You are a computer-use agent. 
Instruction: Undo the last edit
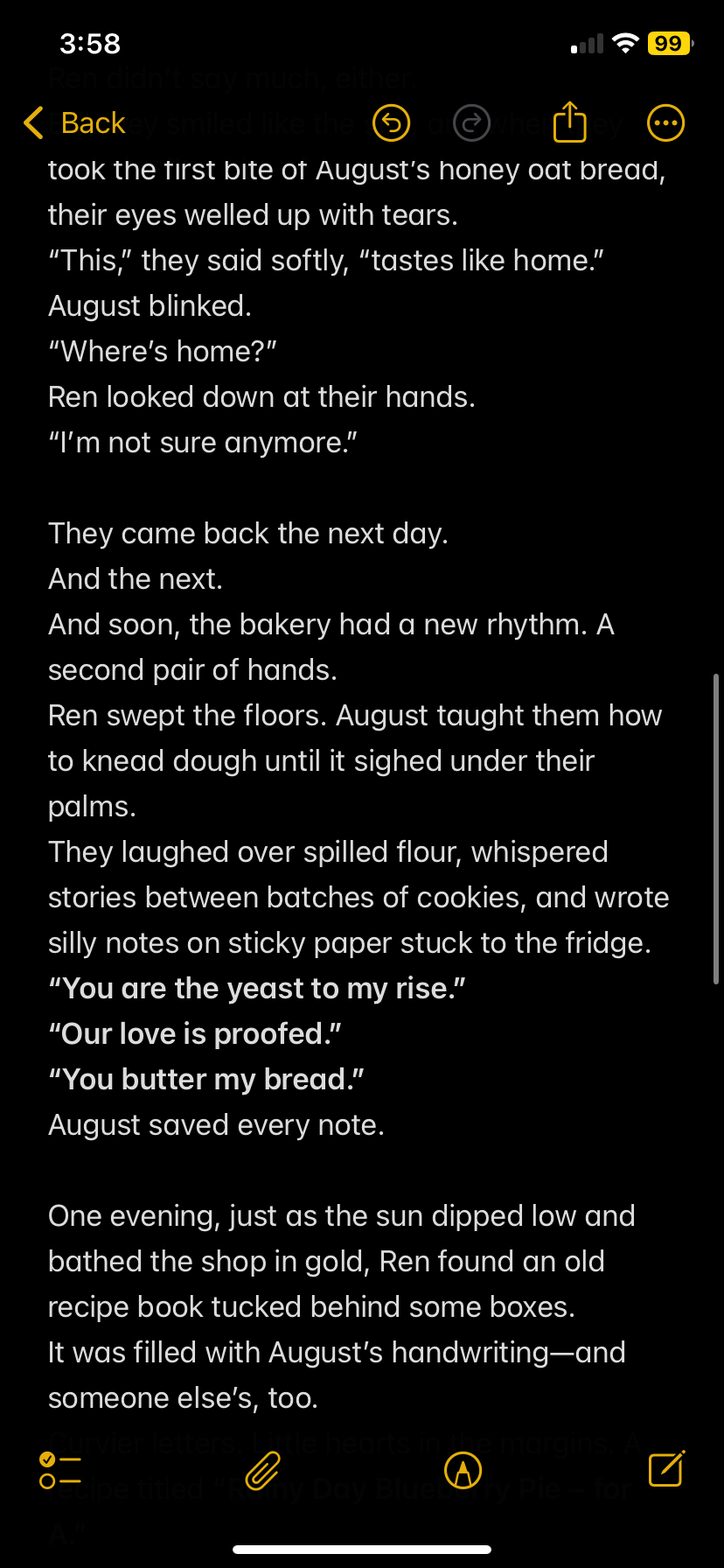tap(391, 123)
